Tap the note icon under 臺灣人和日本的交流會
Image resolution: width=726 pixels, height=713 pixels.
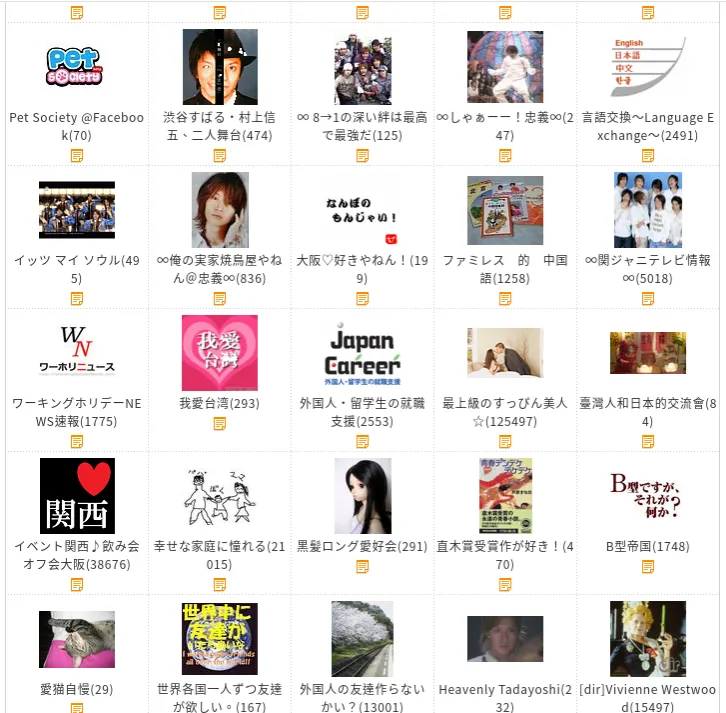pyautogui.click(x=648, y=441)
